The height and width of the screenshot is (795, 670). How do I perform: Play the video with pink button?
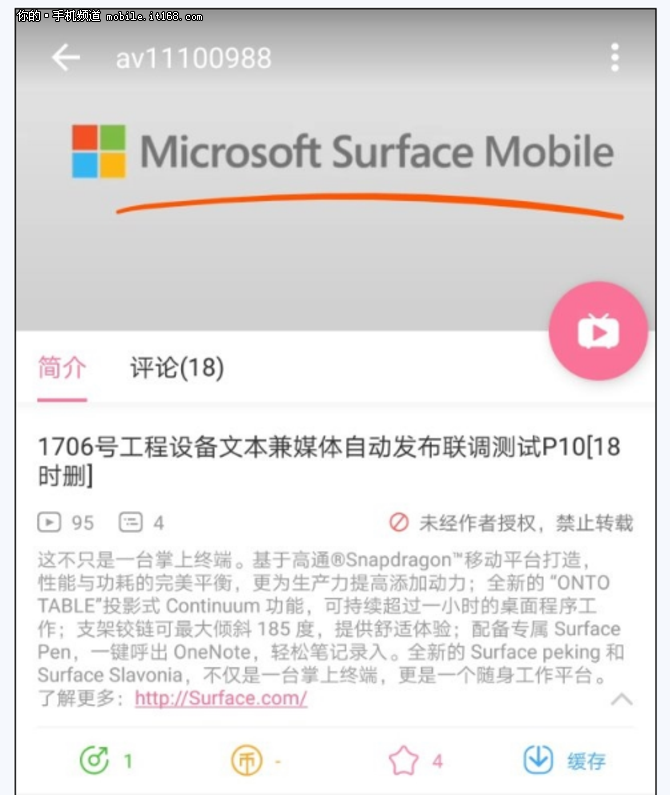[x=598, y=331]
